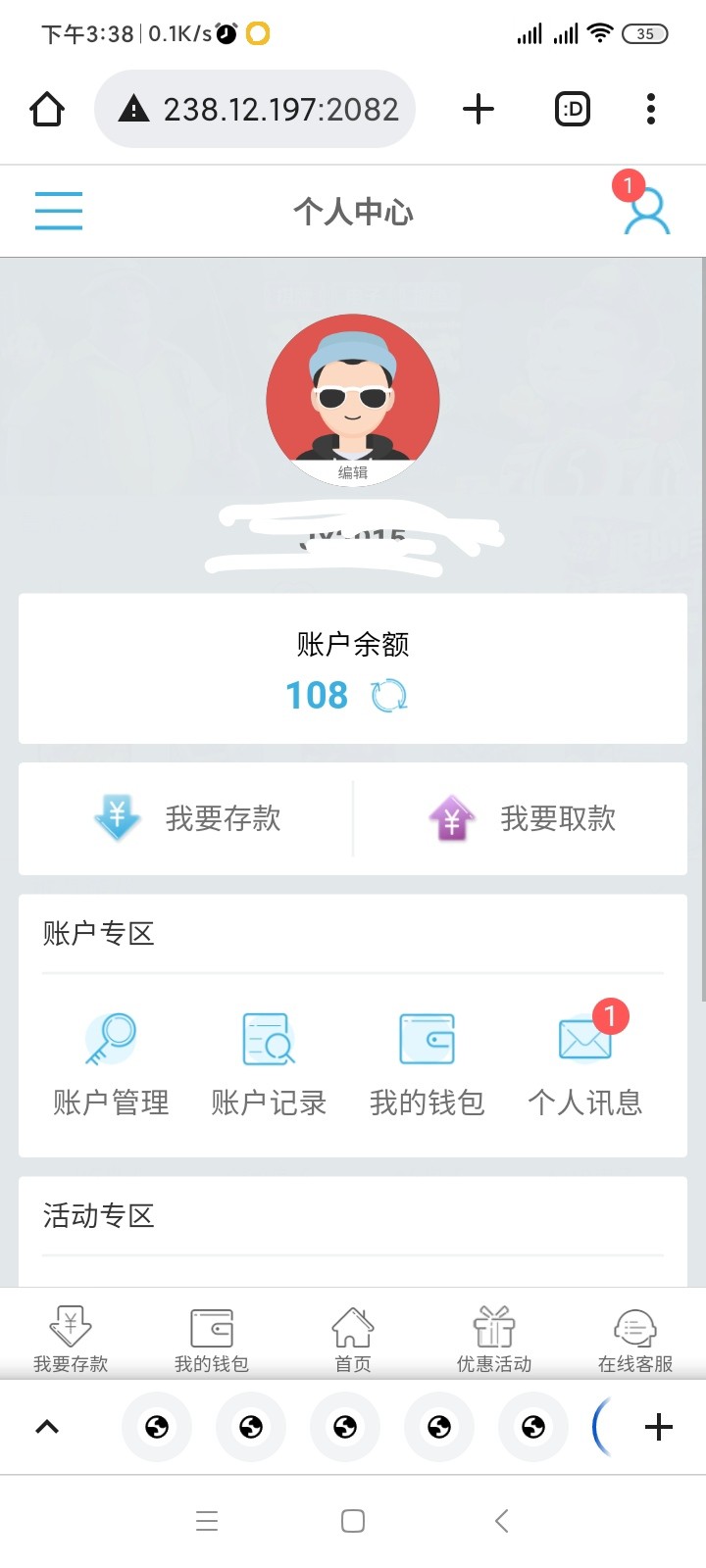Open the 在线客服 customer service tab
The height and width of the screenshot is (1568, 706).
pyautogui.click(x=635, y=1339)
